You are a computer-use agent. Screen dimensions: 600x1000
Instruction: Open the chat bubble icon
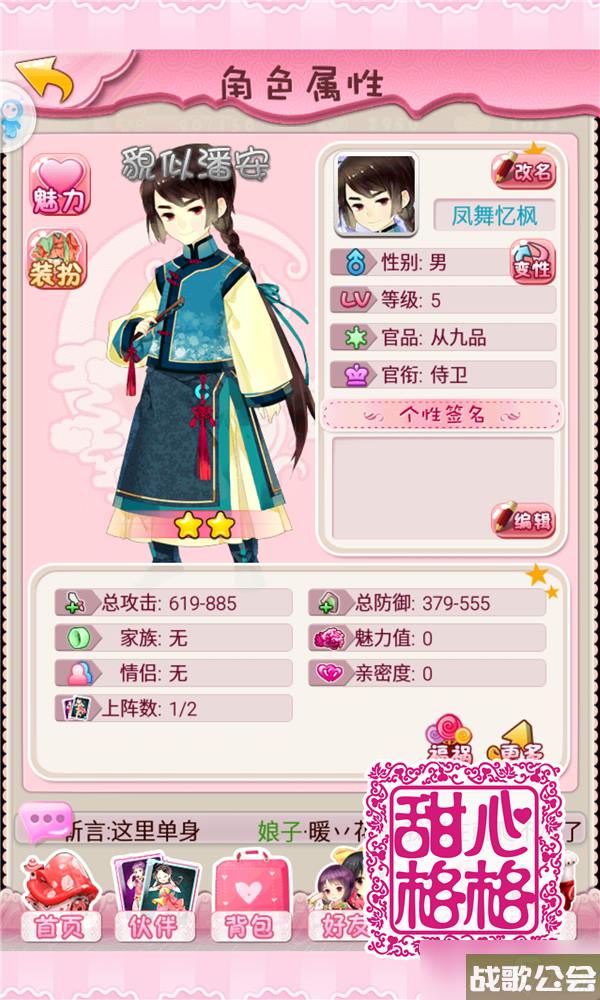[x=46, y=822]
